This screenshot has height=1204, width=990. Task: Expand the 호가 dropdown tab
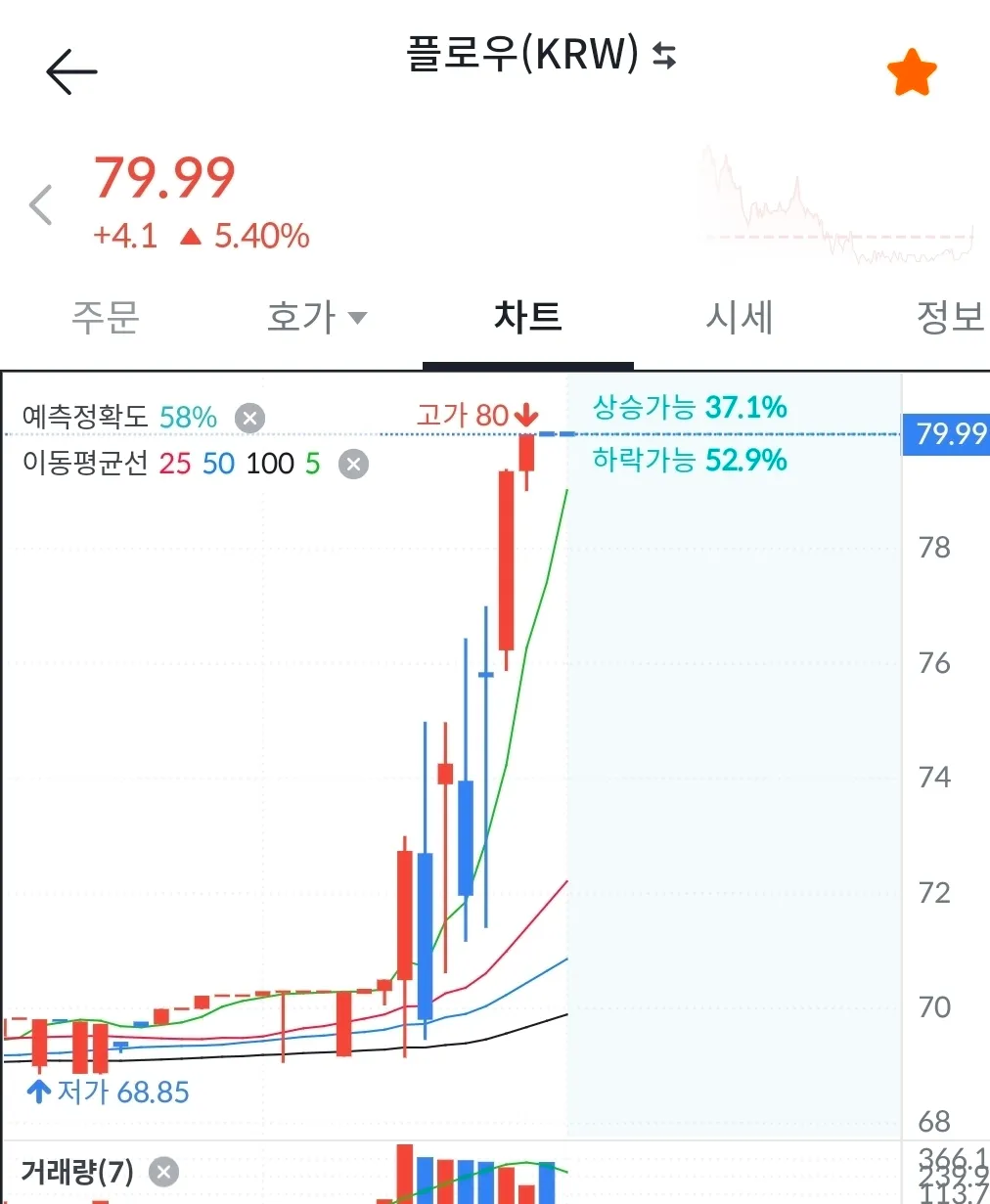(316, 318)
